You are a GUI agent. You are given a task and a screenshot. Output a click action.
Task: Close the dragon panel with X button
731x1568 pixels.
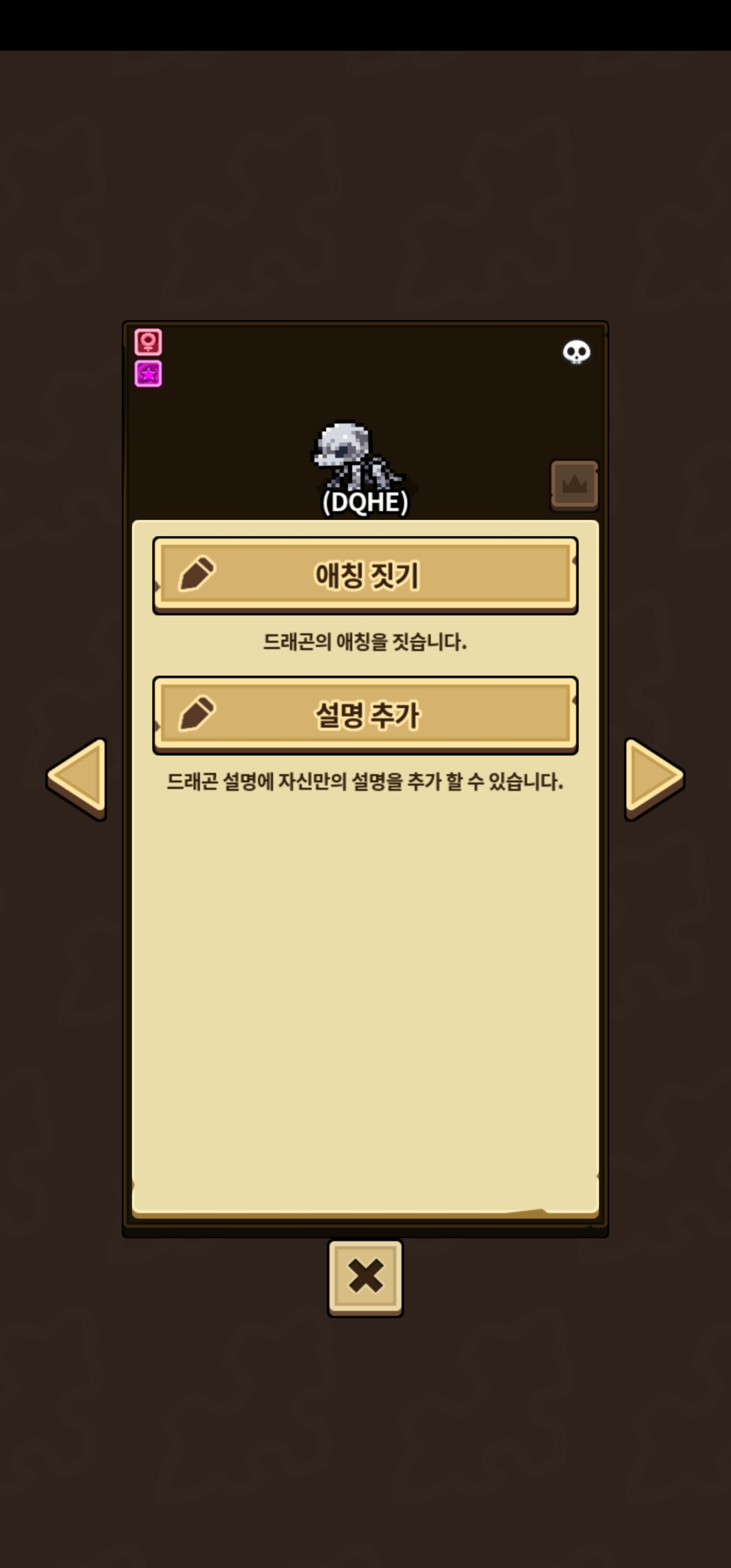pyautogui.click(x=365, y=1278)
